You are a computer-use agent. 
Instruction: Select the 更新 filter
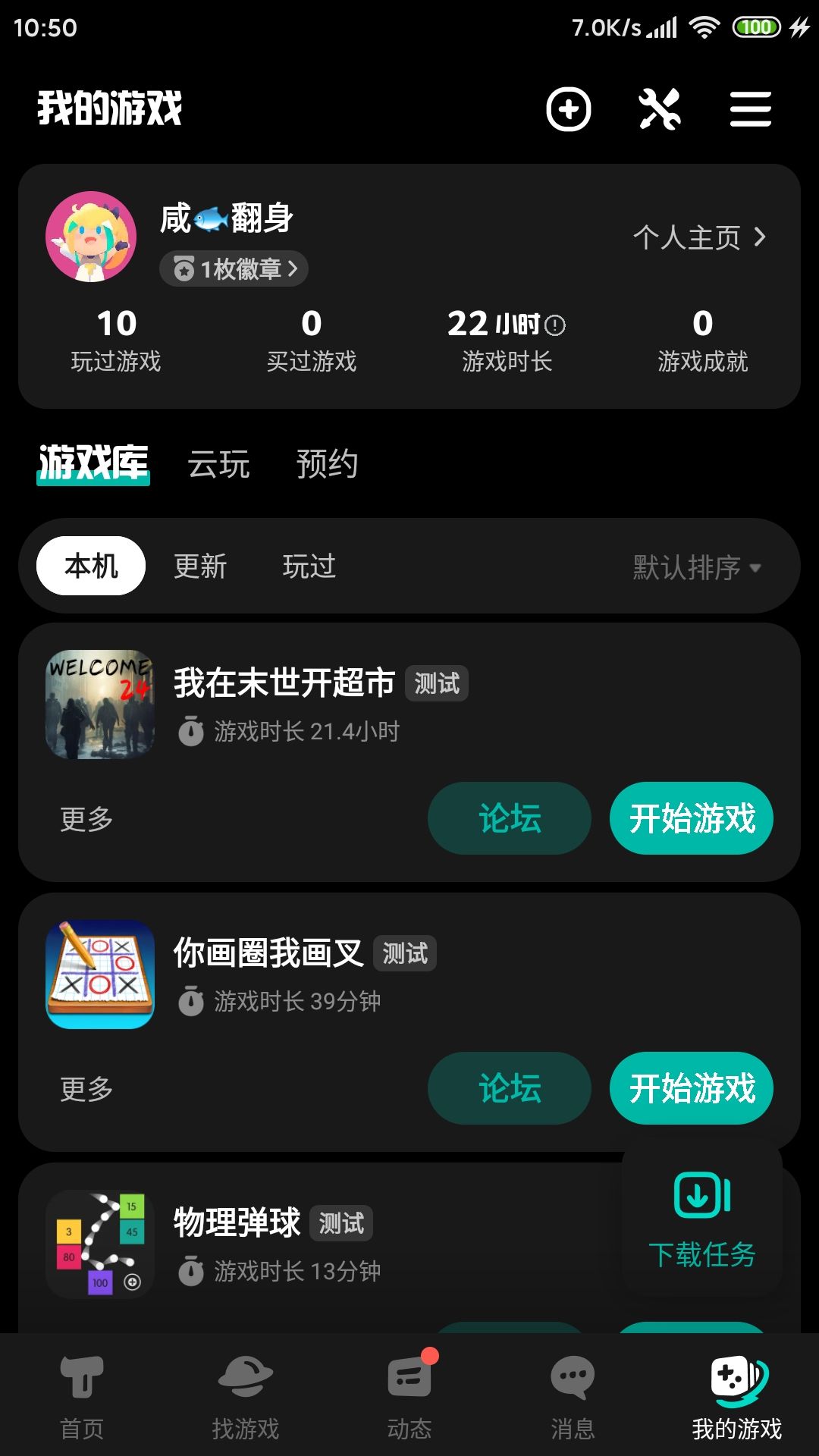(x=200, y=566)
